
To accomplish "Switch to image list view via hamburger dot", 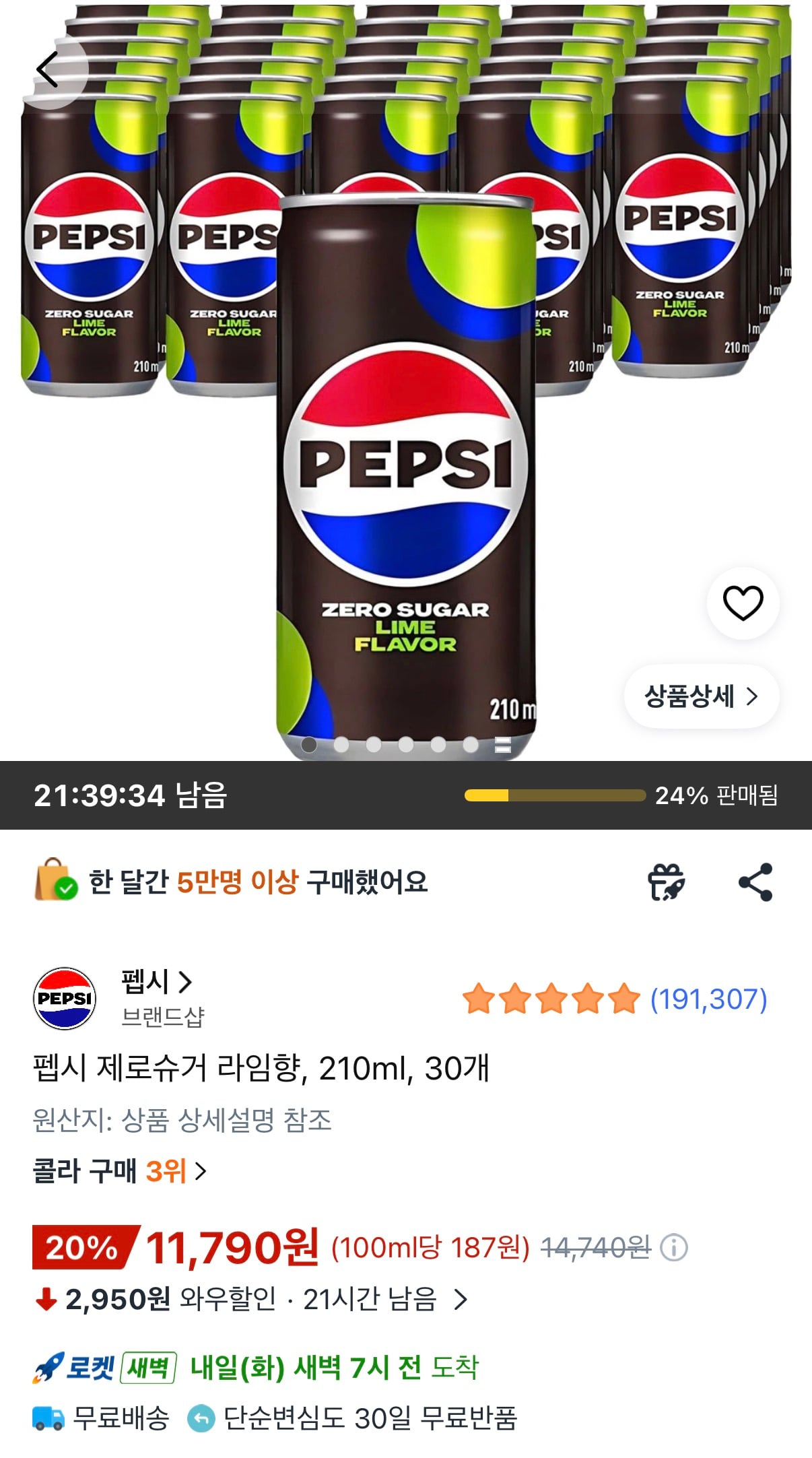I will [502, 743].
